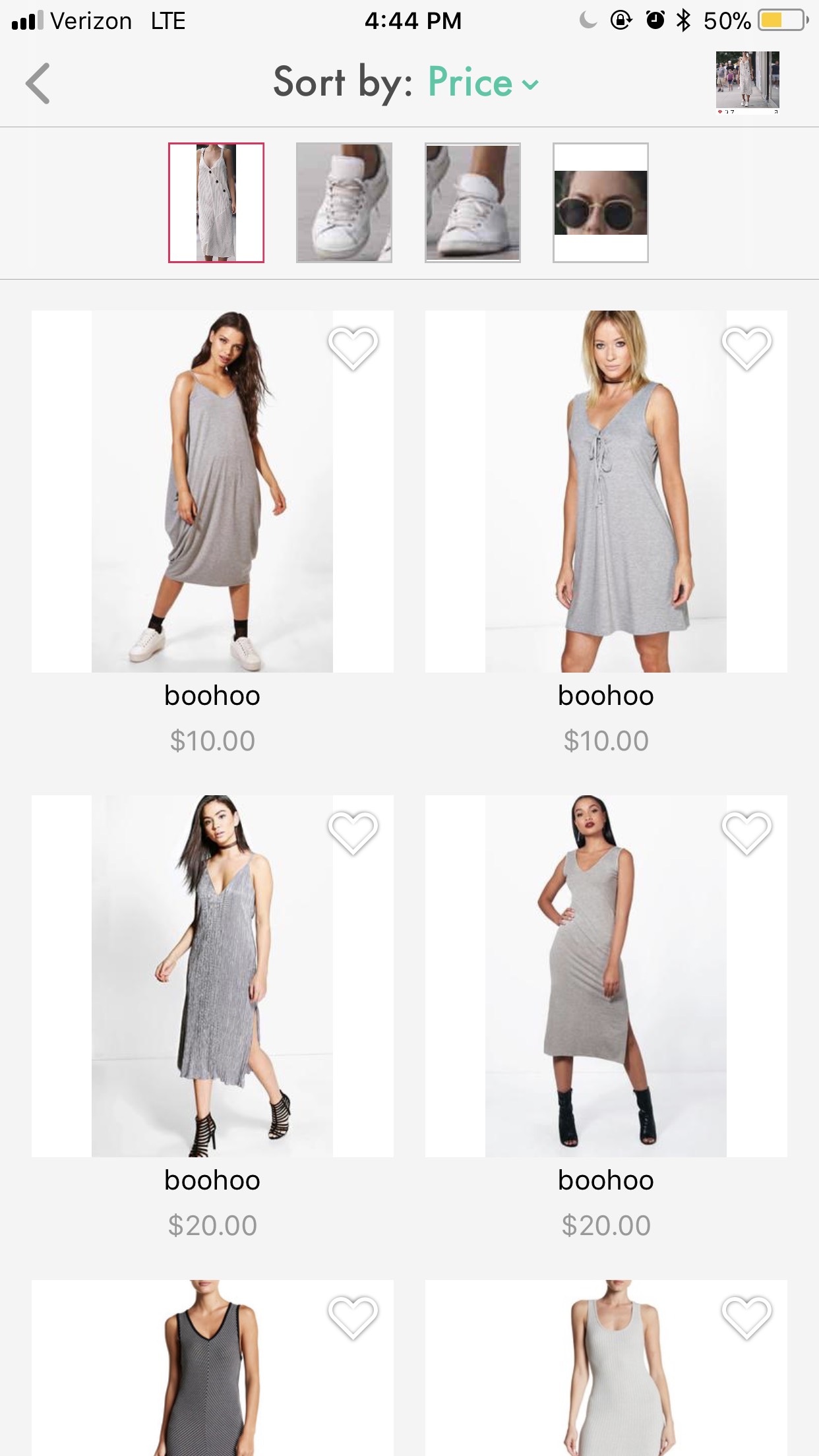
Task: Favorite the boohoo pleated slip dress
Action: (353, 832)
